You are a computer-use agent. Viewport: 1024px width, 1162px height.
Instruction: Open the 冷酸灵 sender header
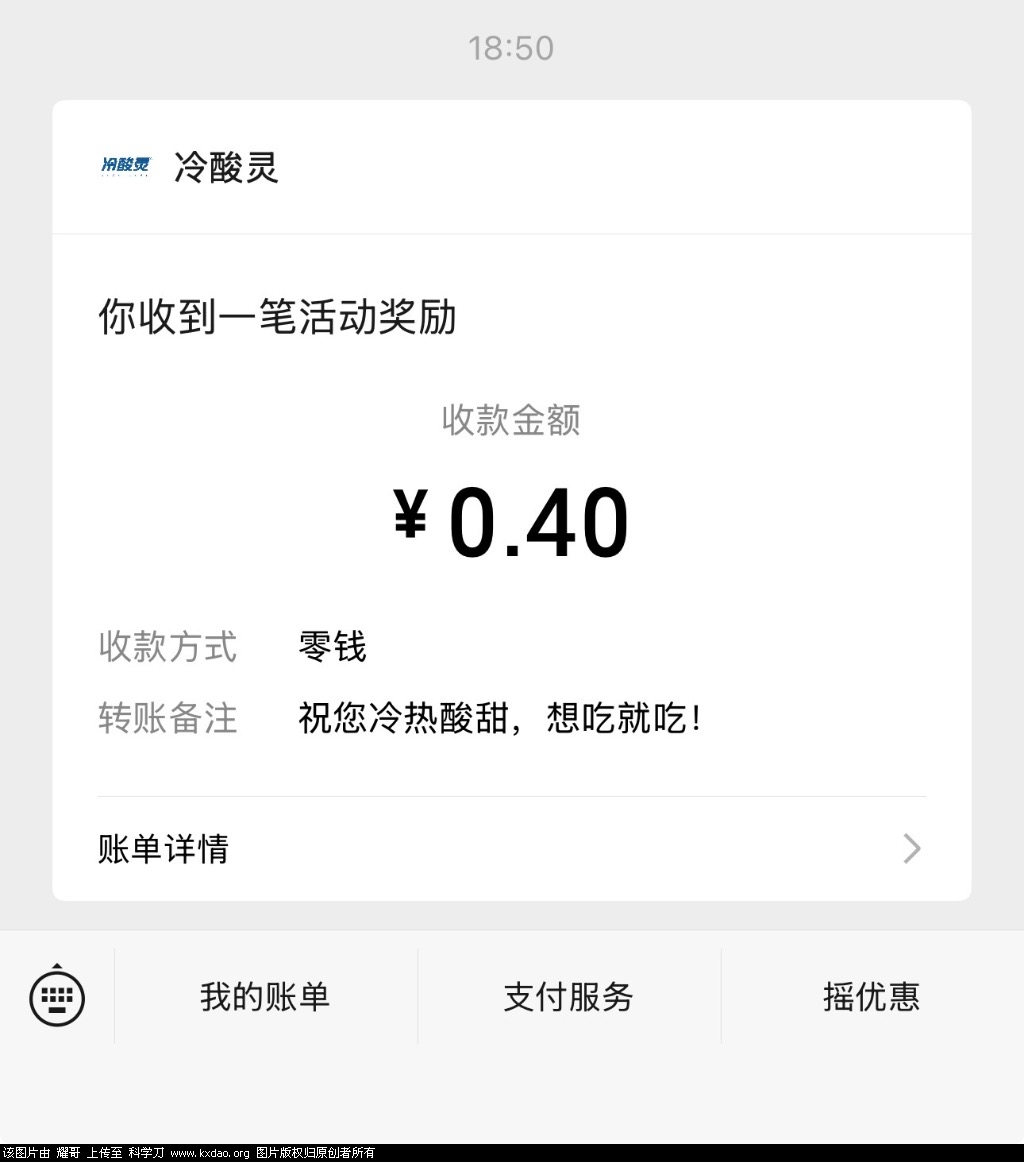point(226,167)
